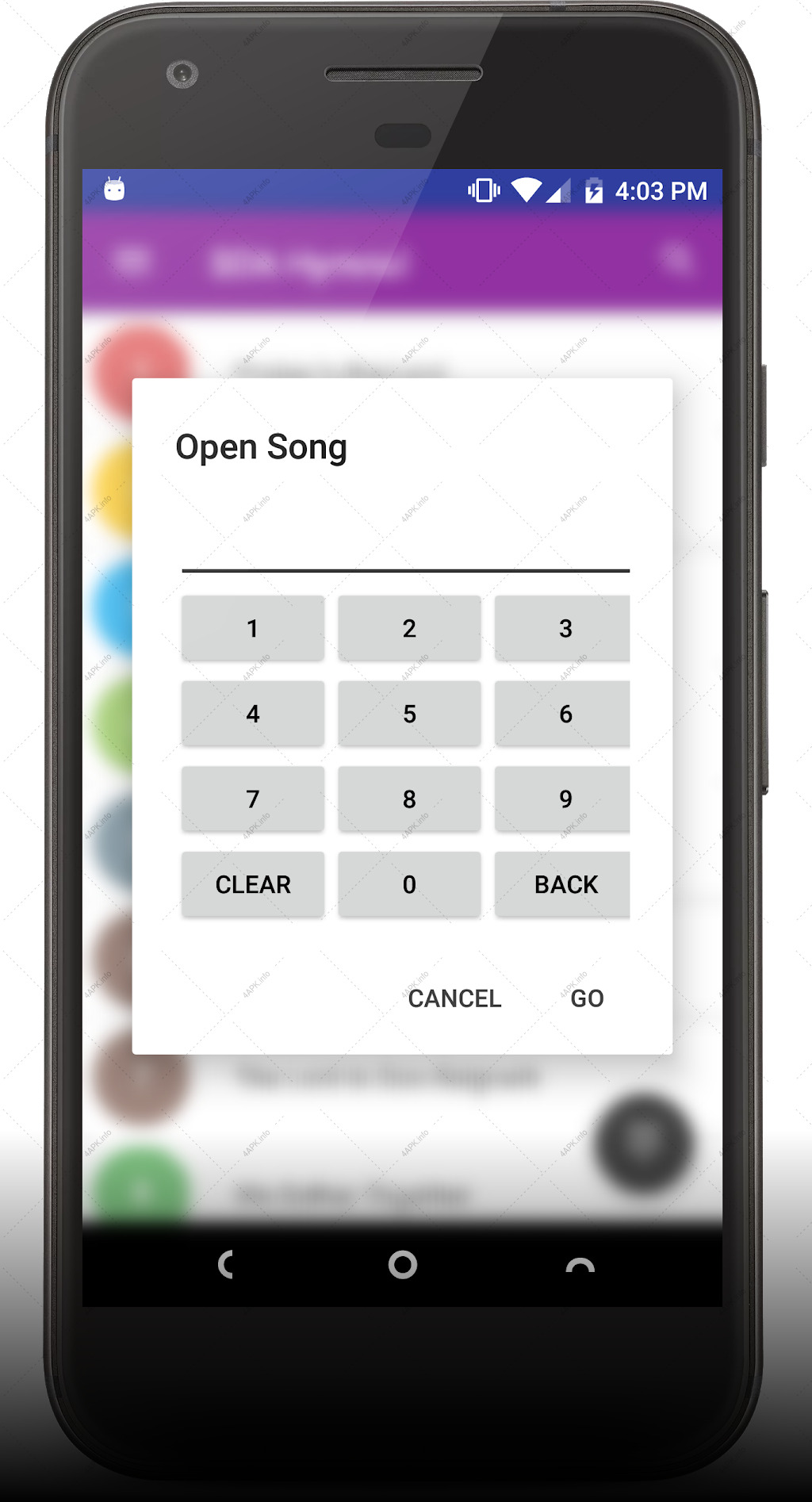Clear the entered song number
The width and height of the screenshot is (812, 1502).
coord(253,884)
